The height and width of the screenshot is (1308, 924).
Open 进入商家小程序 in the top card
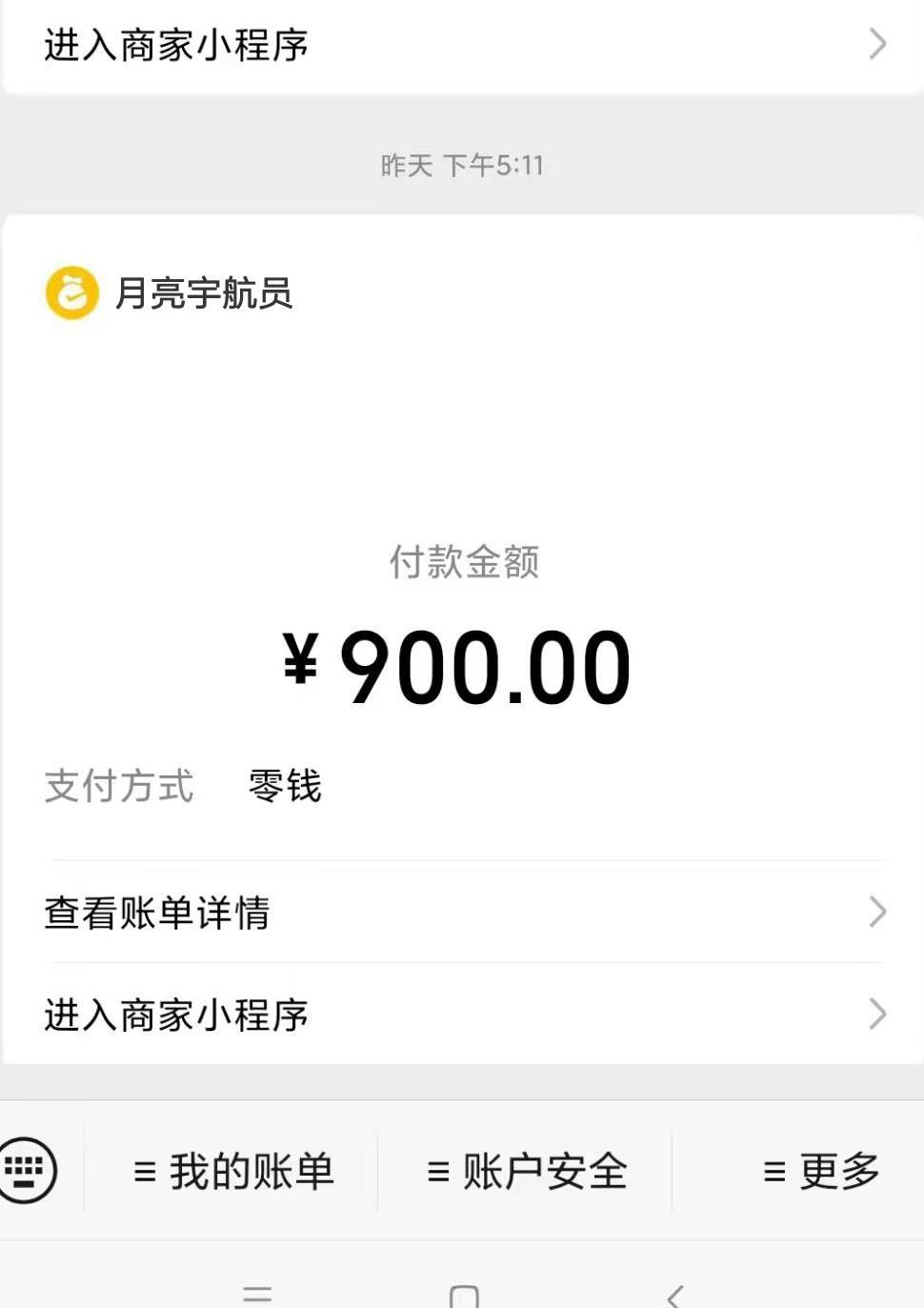(463, 45)
